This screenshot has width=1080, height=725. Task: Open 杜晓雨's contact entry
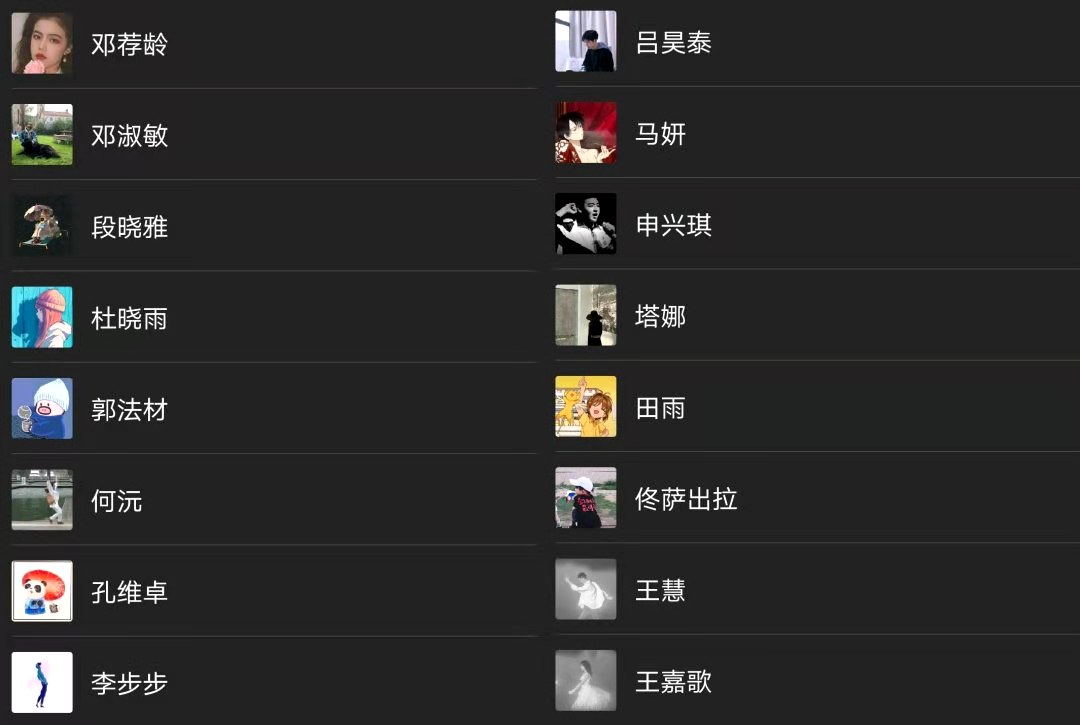[130, 319]
